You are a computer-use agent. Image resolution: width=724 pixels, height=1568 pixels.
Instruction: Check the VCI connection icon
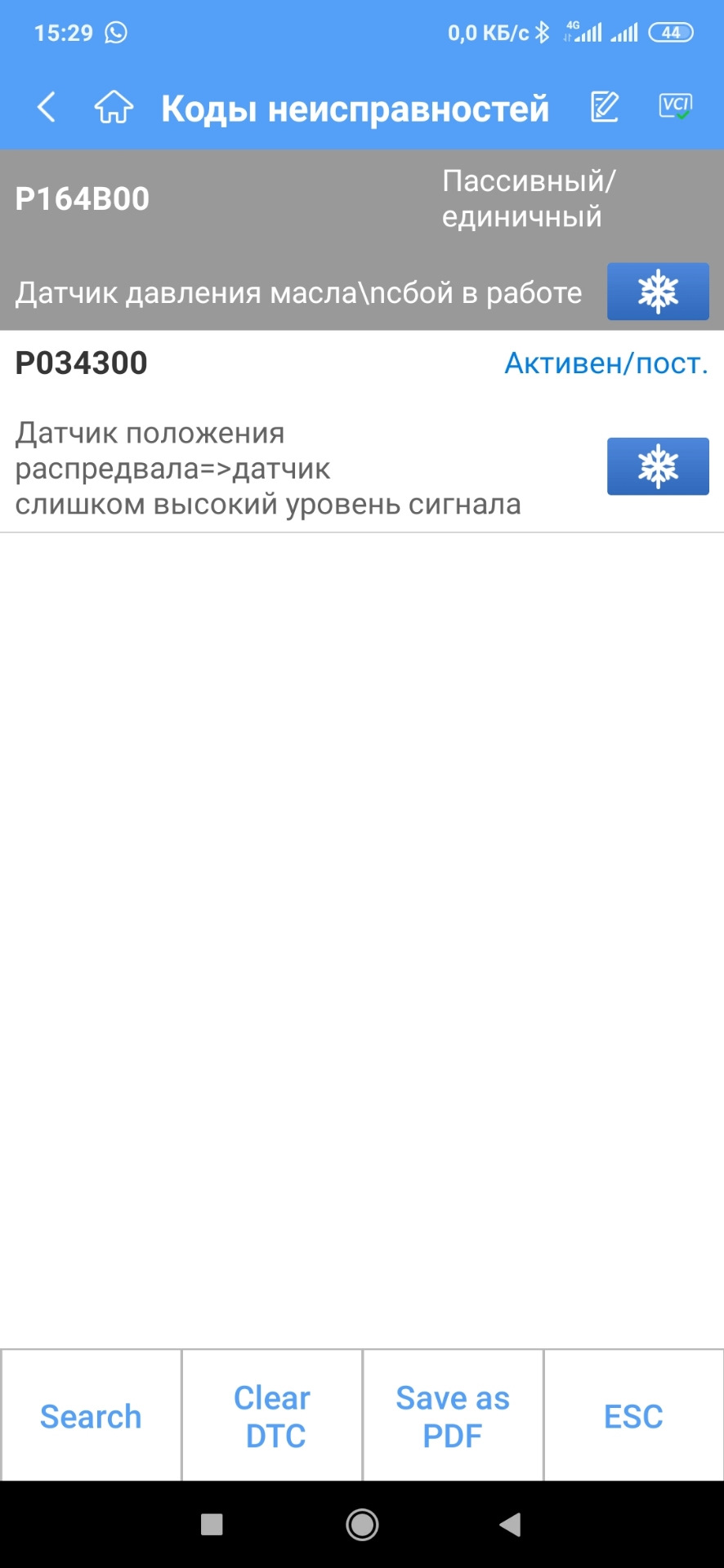click(x=676, y=107)
